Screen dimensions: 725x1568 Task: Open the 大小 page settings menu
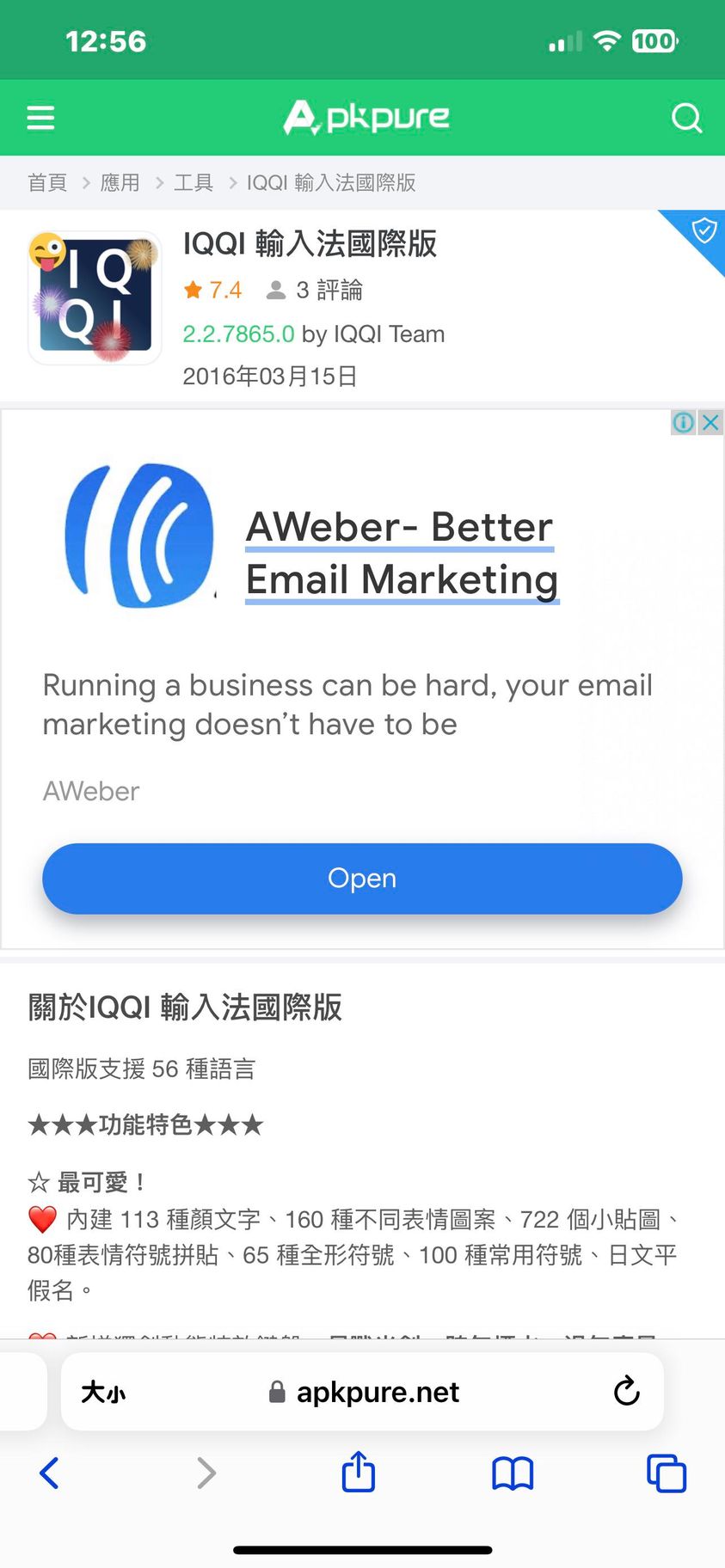click(103, 1392)
